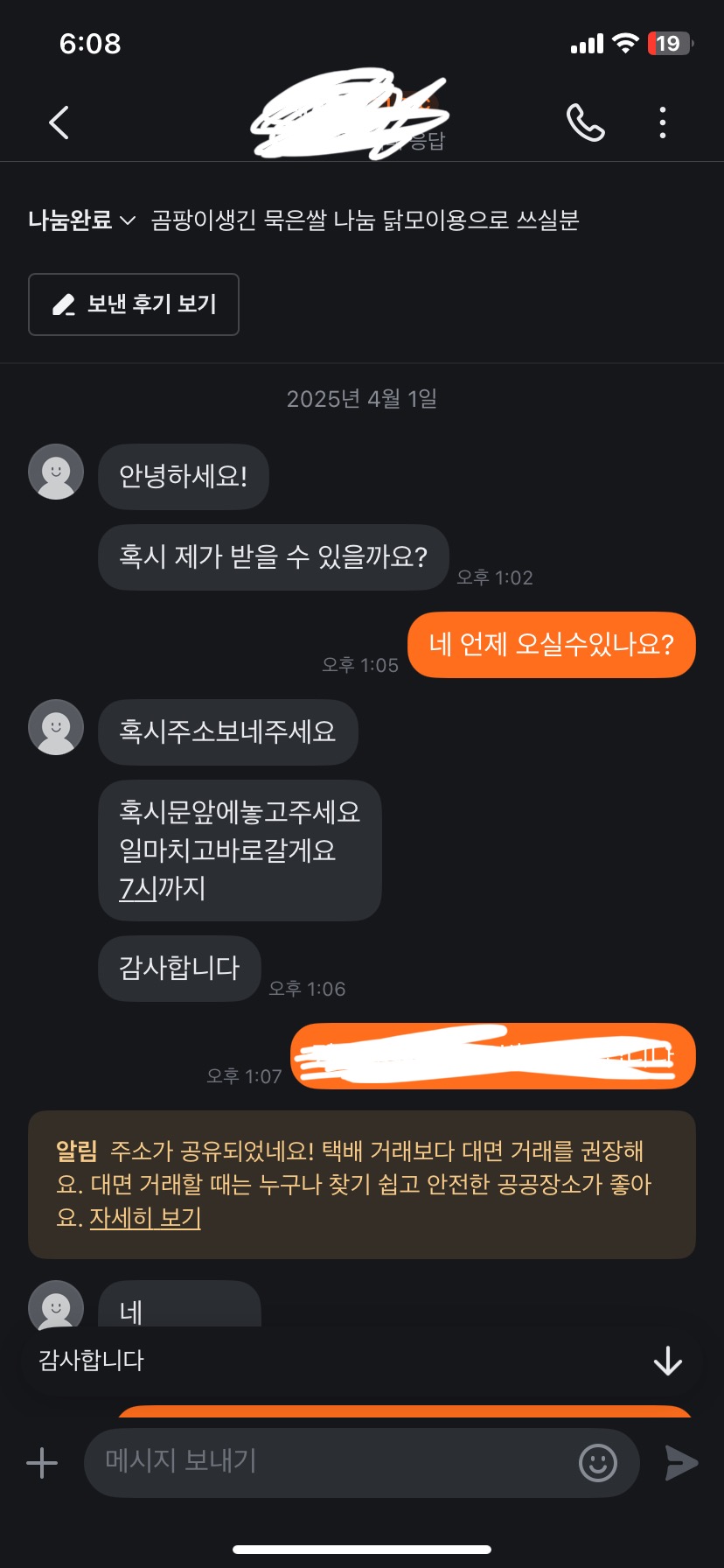Open the emoji sticker picker

click(x=598, y=1462)
